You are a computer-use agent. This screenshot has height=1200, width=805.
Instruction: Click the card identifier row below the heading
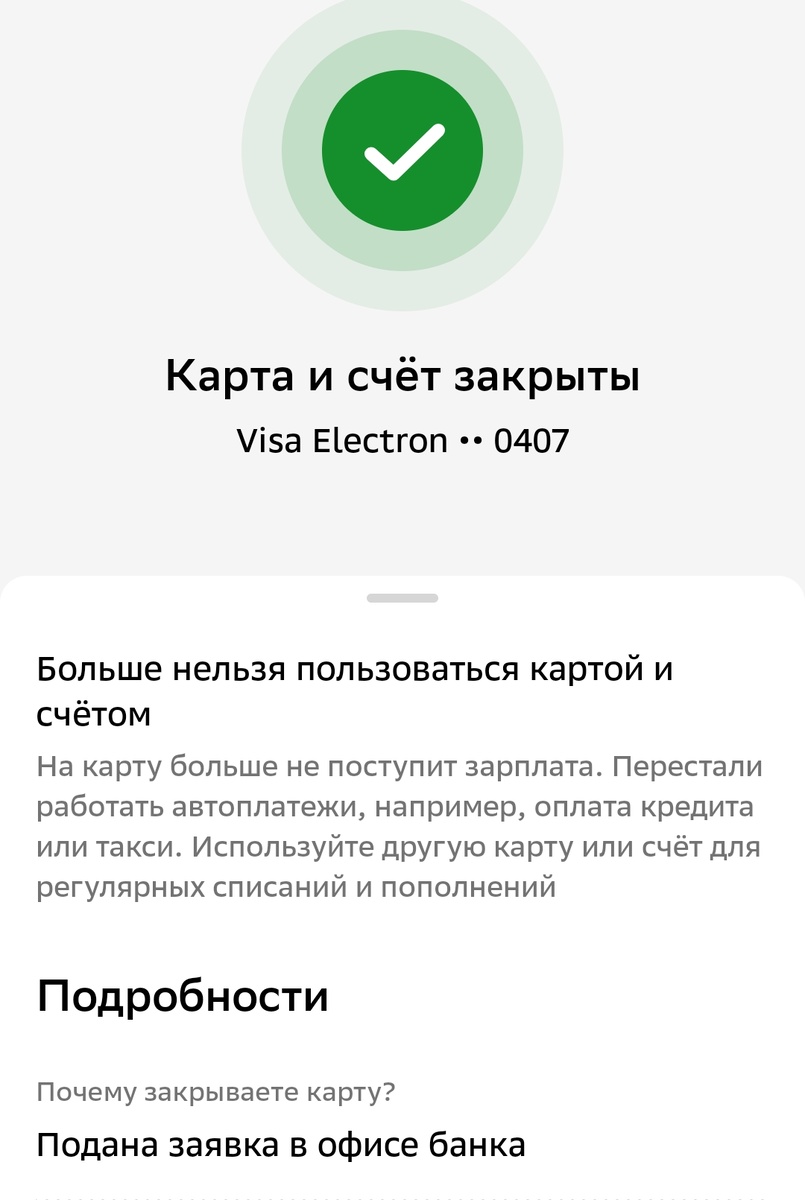coord(402,440)
